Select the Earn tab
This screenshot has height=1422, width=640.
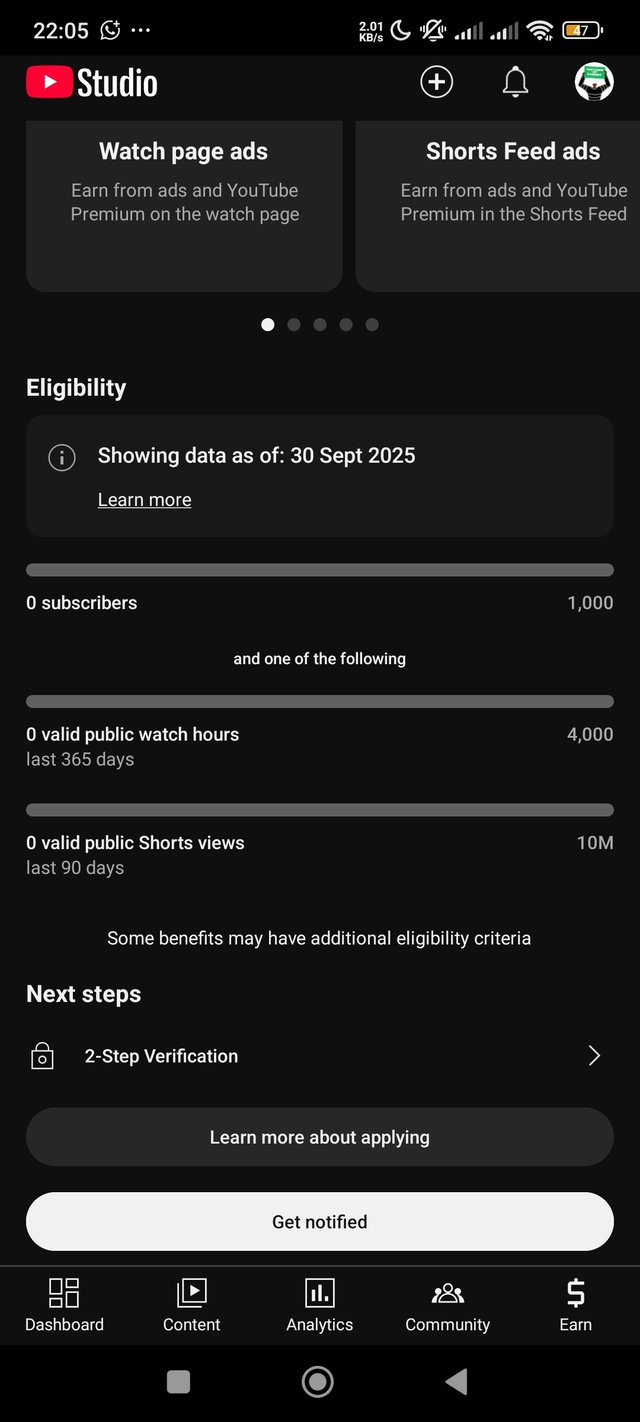(575, 1305)
